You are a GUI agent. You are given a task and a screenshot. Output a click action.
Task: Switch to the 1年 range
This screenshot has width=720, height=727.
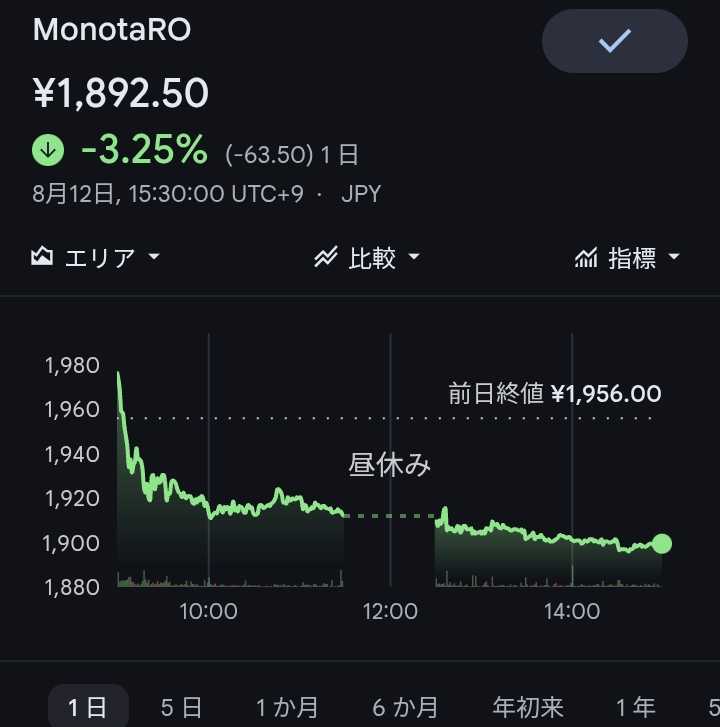[636, 708]
